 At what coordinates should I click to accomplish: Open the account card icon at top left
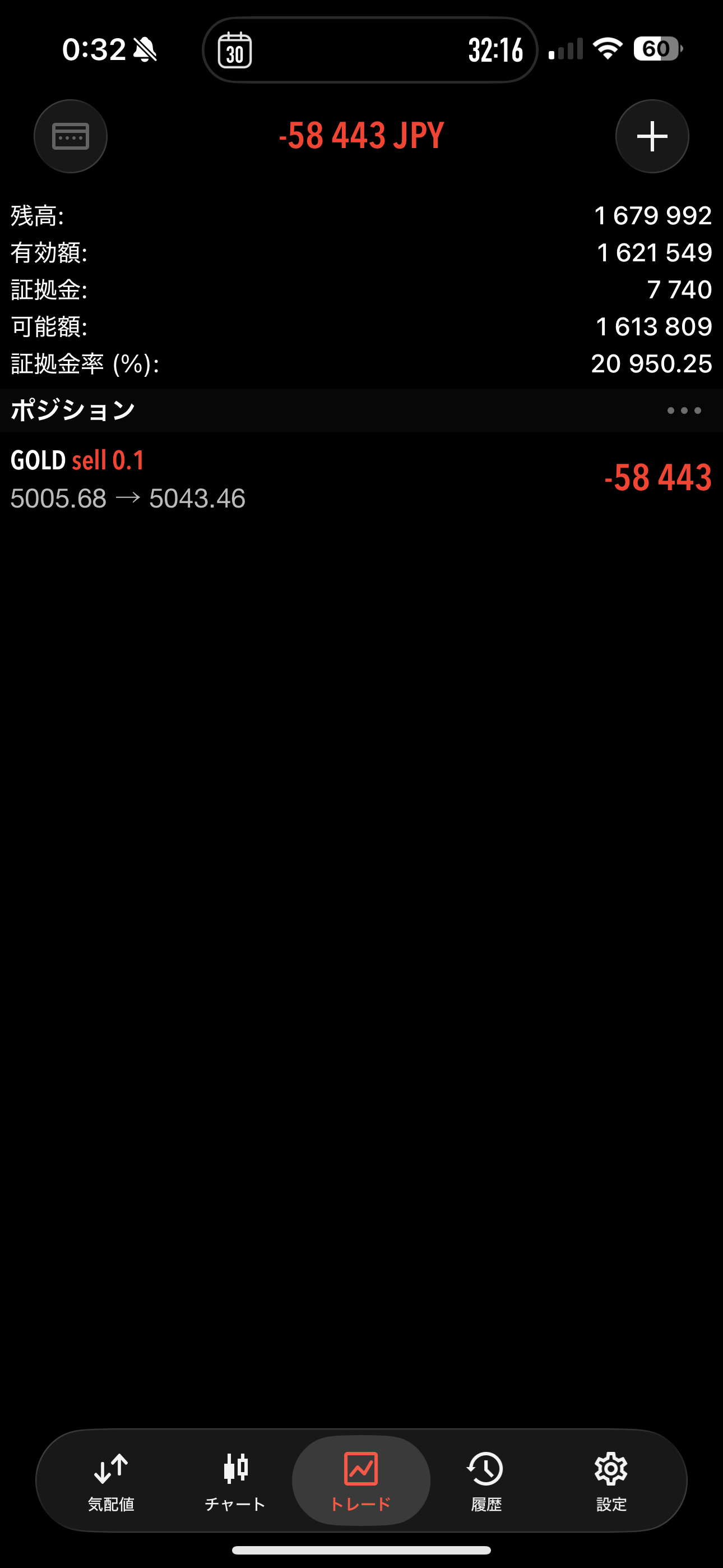pyautogui.click(x=71, y=136)
